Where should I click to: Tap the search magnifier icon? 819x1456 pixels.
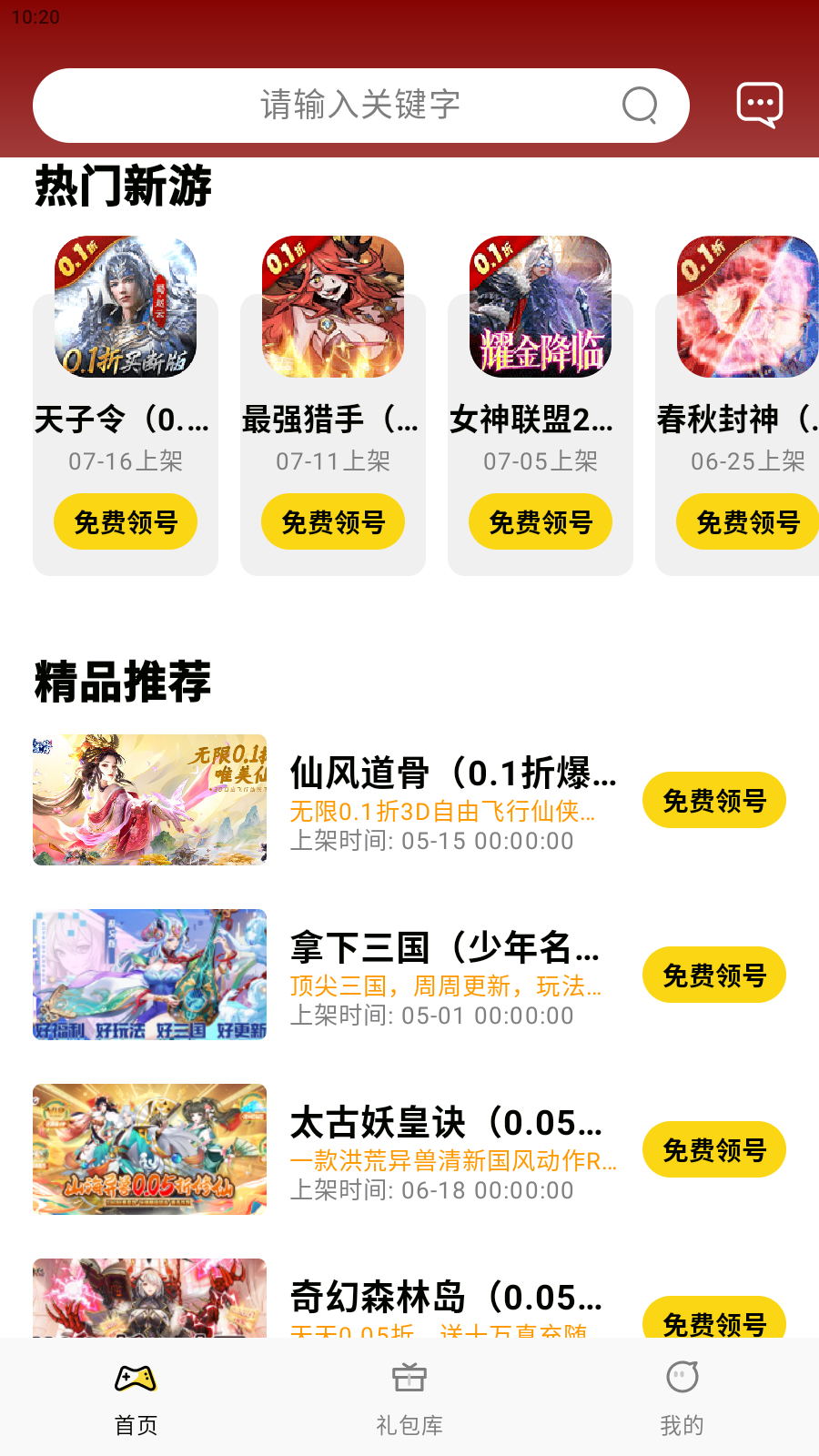pyautogui.click(x=641, y=104)
